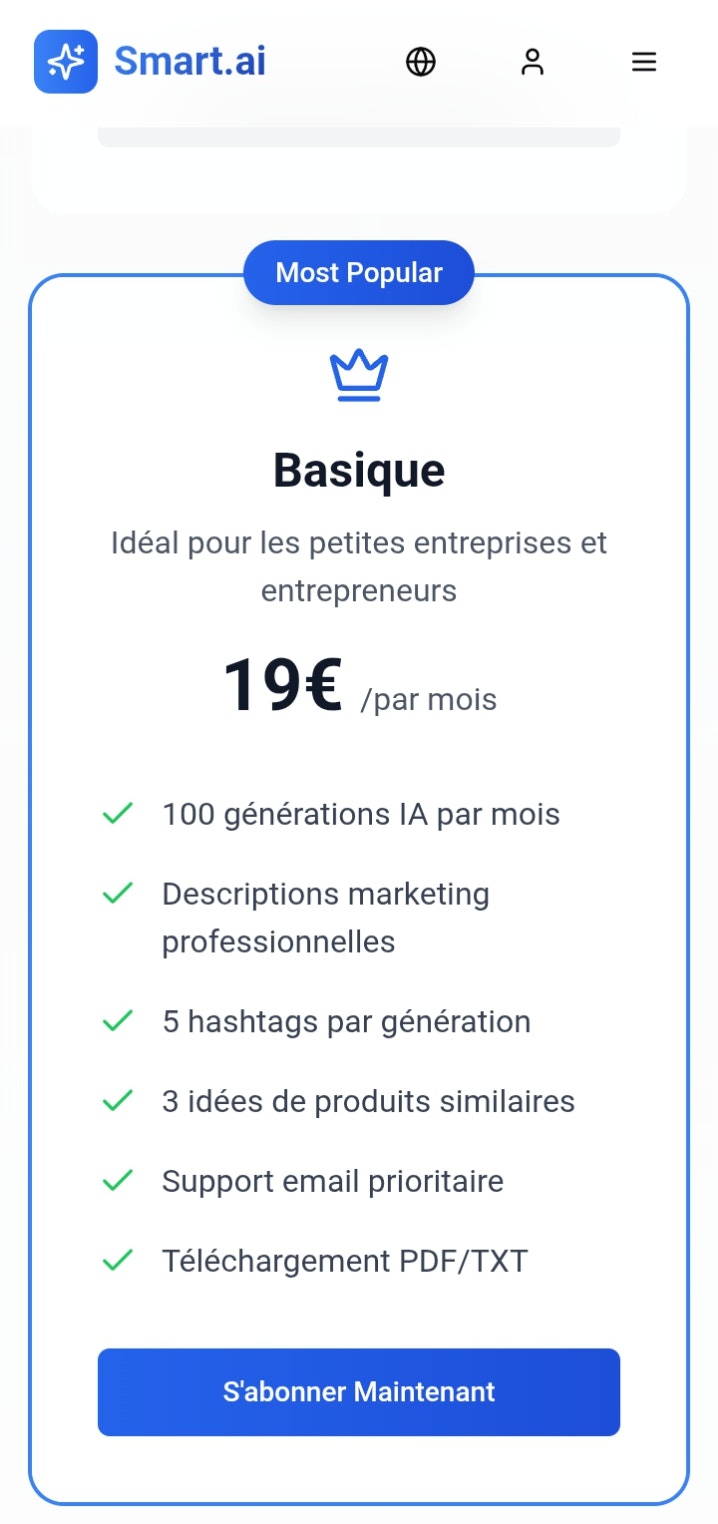Tap S'abonner Maintenant for the Basique plan

coord(359,1392)
